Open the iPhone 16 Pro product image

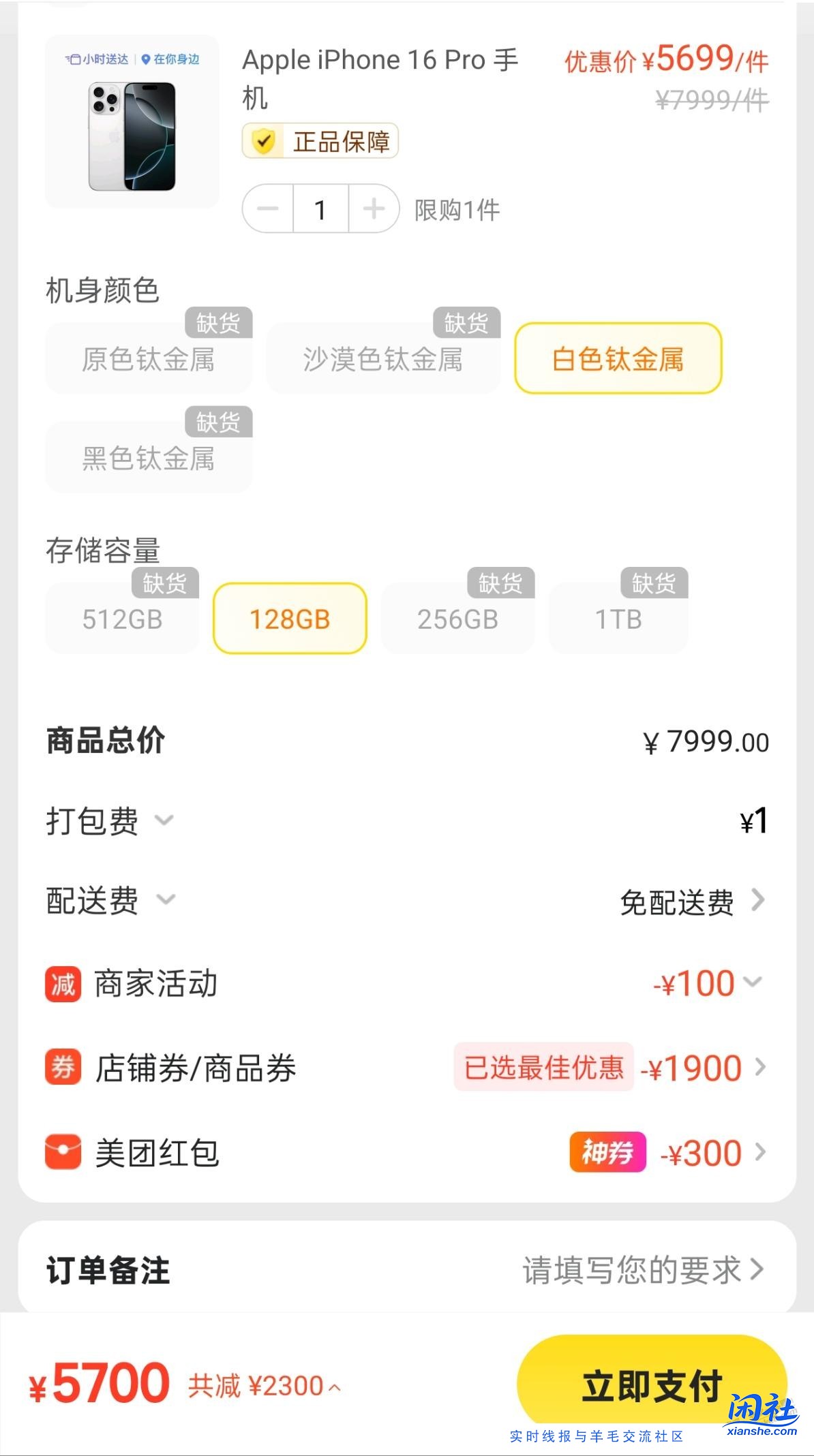point(132,123)
